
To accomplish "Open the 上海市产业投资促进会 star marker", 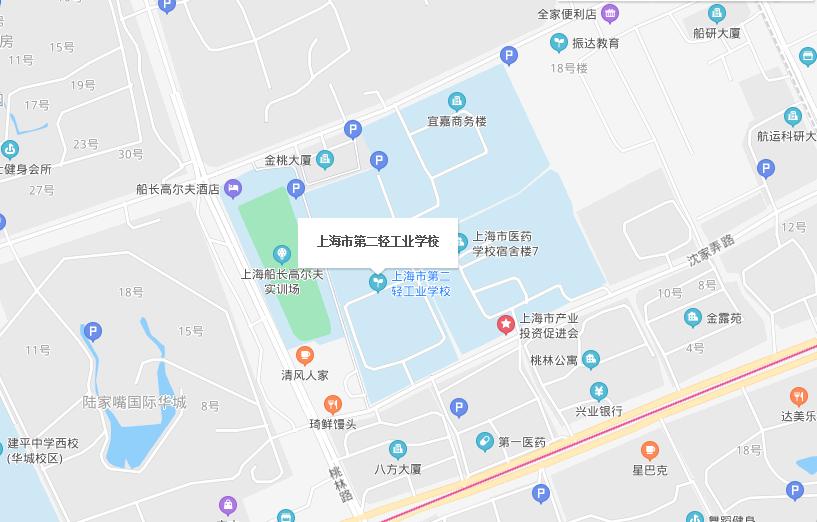I will coord(505,325).
